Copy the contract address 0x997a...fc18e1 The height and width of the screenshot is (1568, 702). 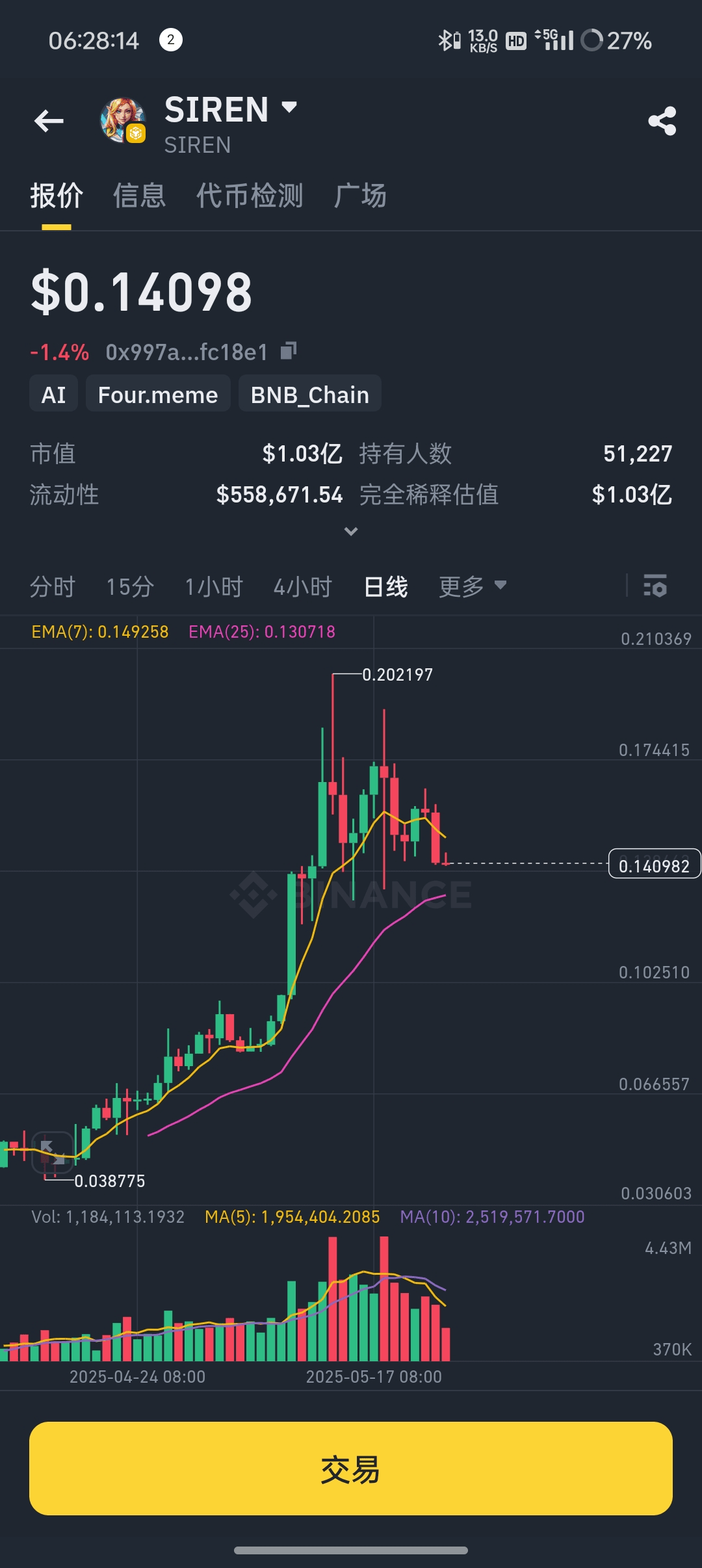(289, 351)
